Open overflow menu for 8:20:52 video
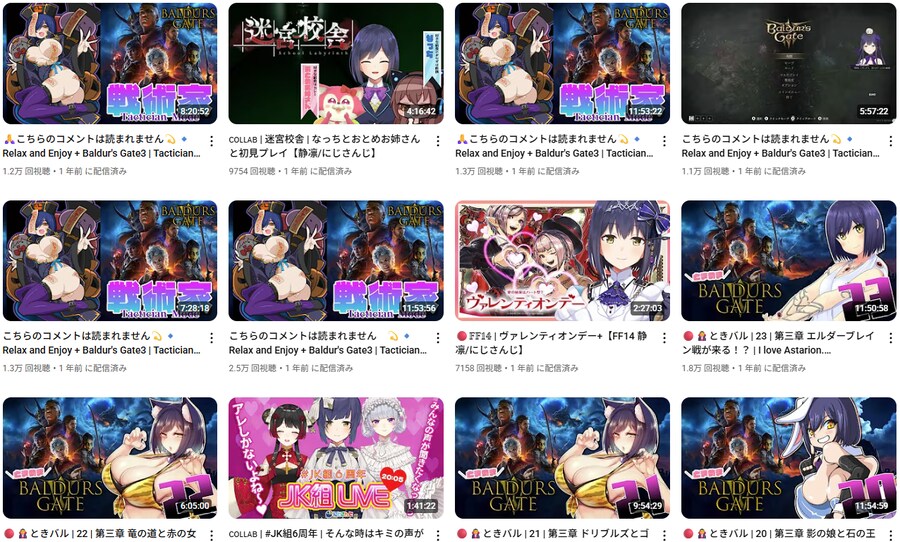The image size is (900, 542). tap(211, 142)
